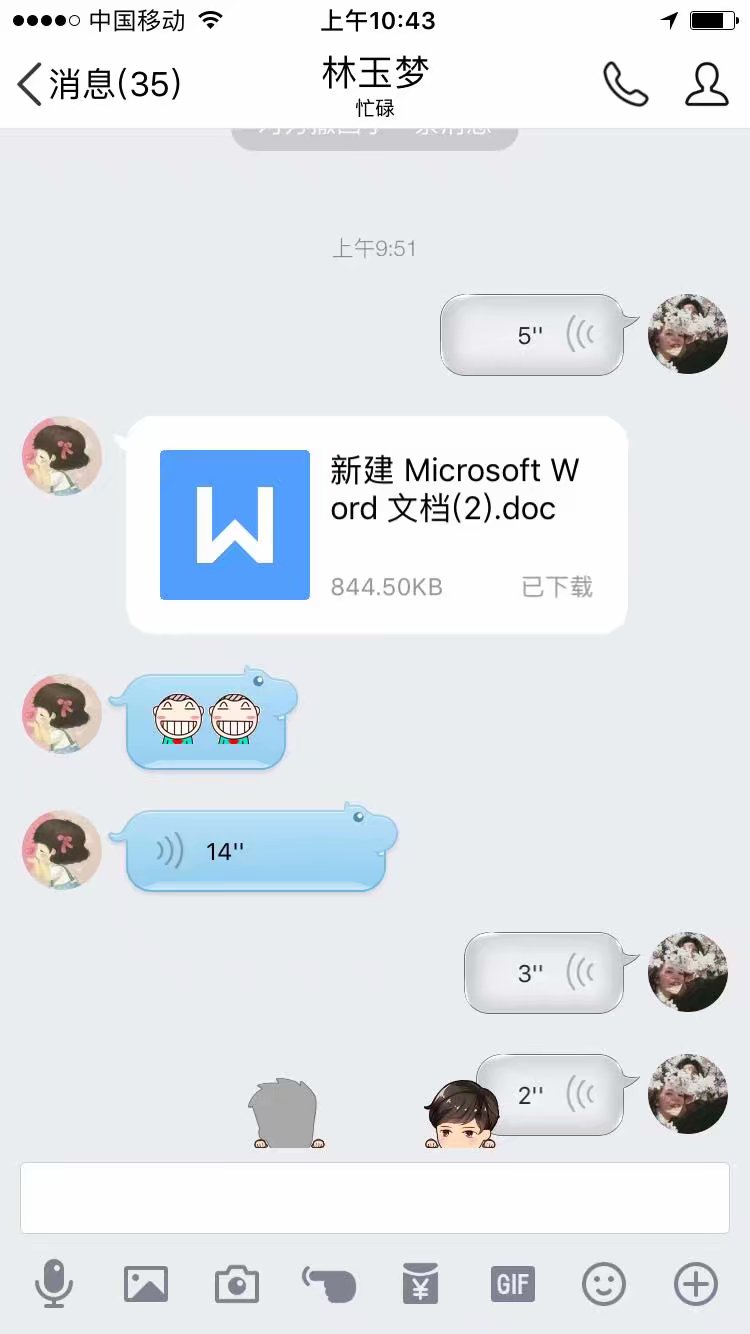Viewport: 750px width, 1334px height.
Task: Open the camera to take a photo
Action: (x=237, y=1284)
